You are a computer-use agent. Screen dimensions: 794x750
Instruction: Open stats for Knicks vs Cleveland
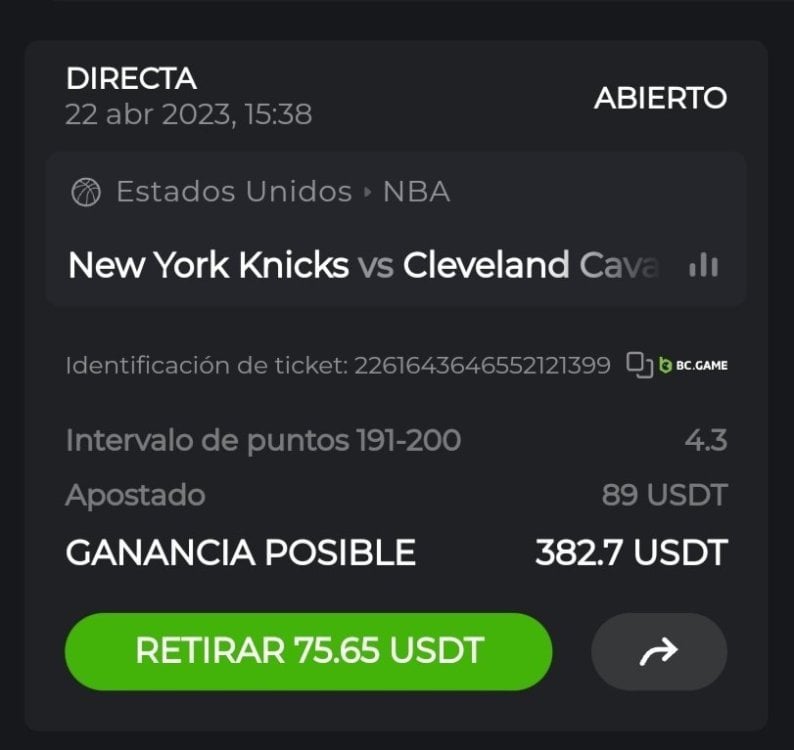704,265
